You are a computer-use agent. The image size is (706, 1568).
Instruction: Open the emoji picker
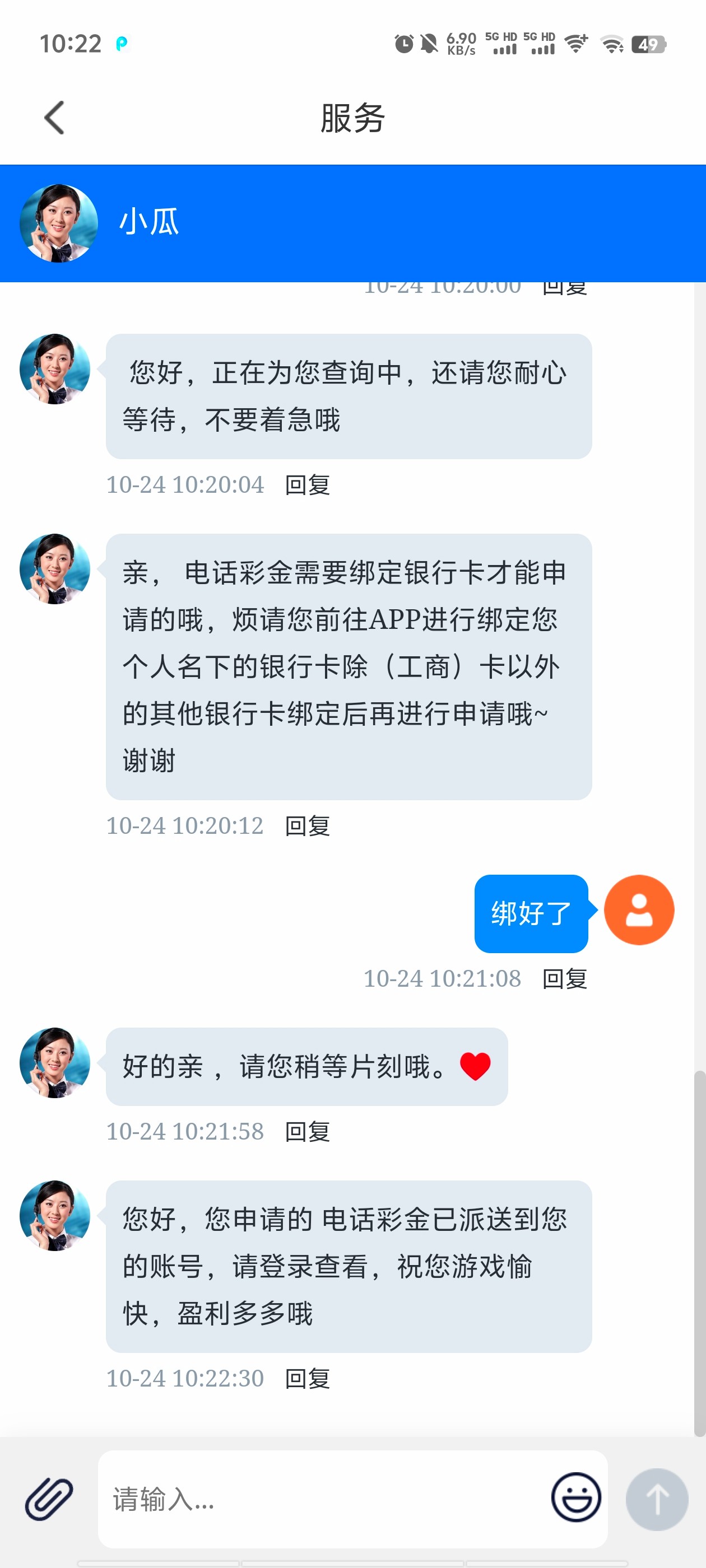pos(575,1497)
